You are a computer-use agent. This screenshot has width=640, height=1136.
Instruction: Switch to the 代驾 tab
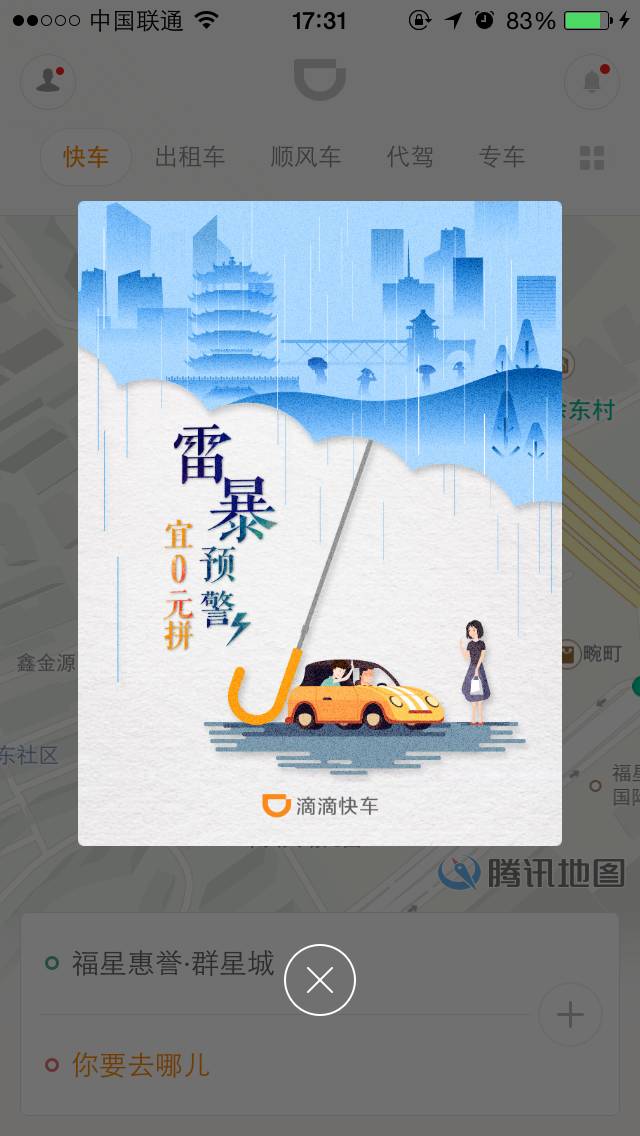410,156
